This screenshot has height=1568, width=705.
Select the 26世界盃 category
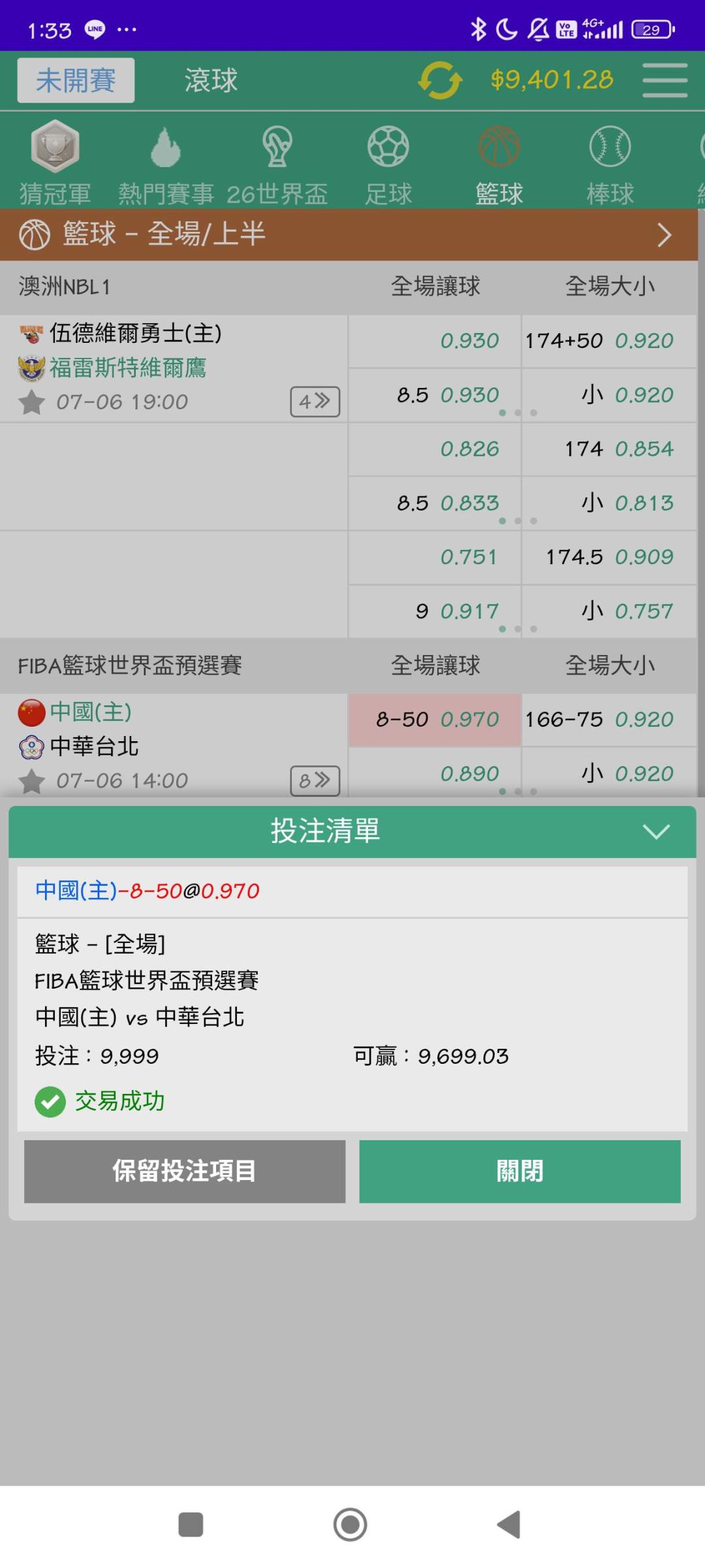[x=277, y=163]
